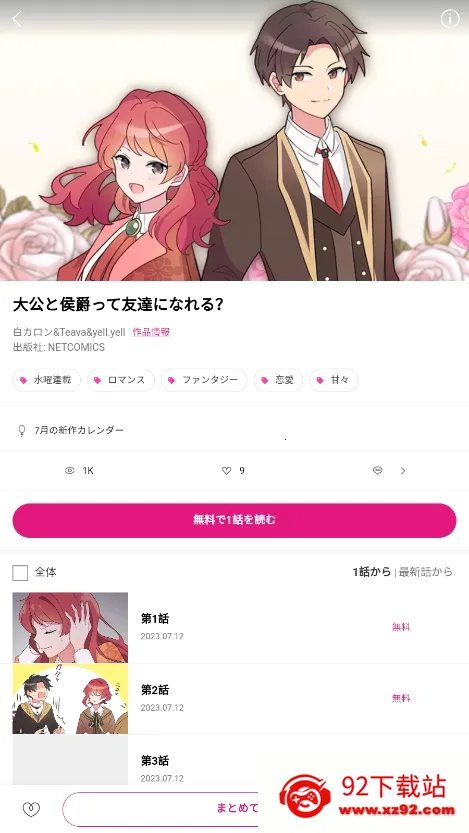Viewport: 469px width, 833px height.
Task: Tap the まとめて bulk purchase button
Action: click(237, 808)
